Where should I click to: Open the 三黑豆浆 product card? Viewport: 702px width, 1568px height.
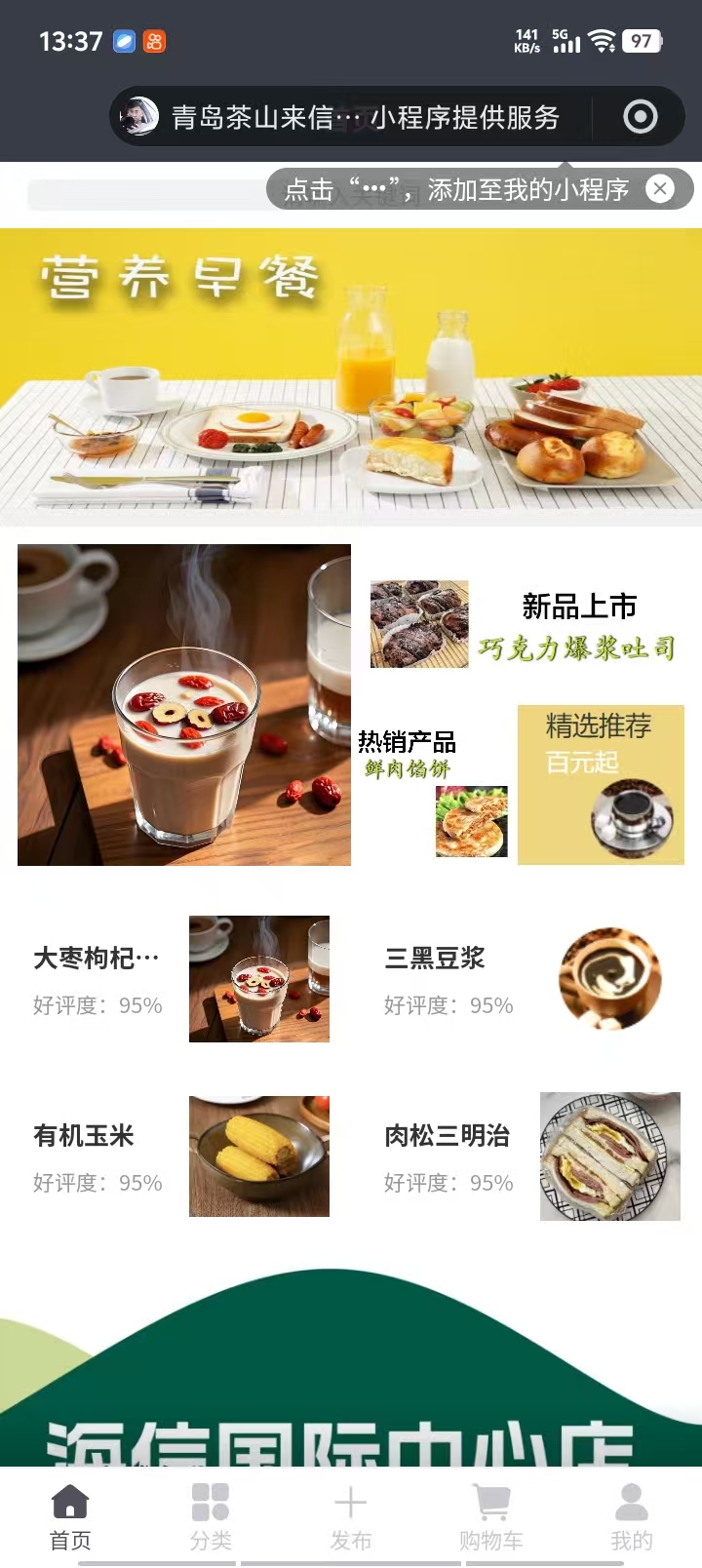click(x=531, y=979)
